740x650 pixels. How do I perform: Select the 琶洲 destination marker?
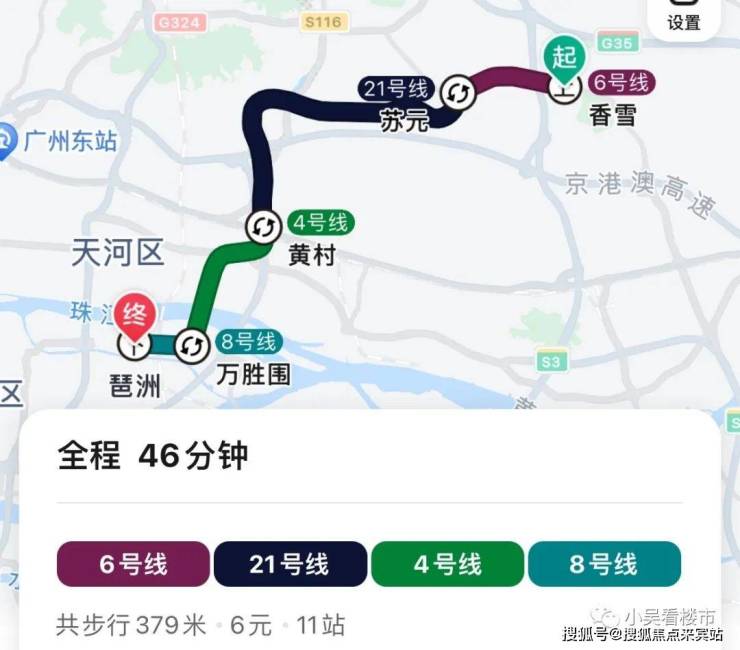coord(133,320)
